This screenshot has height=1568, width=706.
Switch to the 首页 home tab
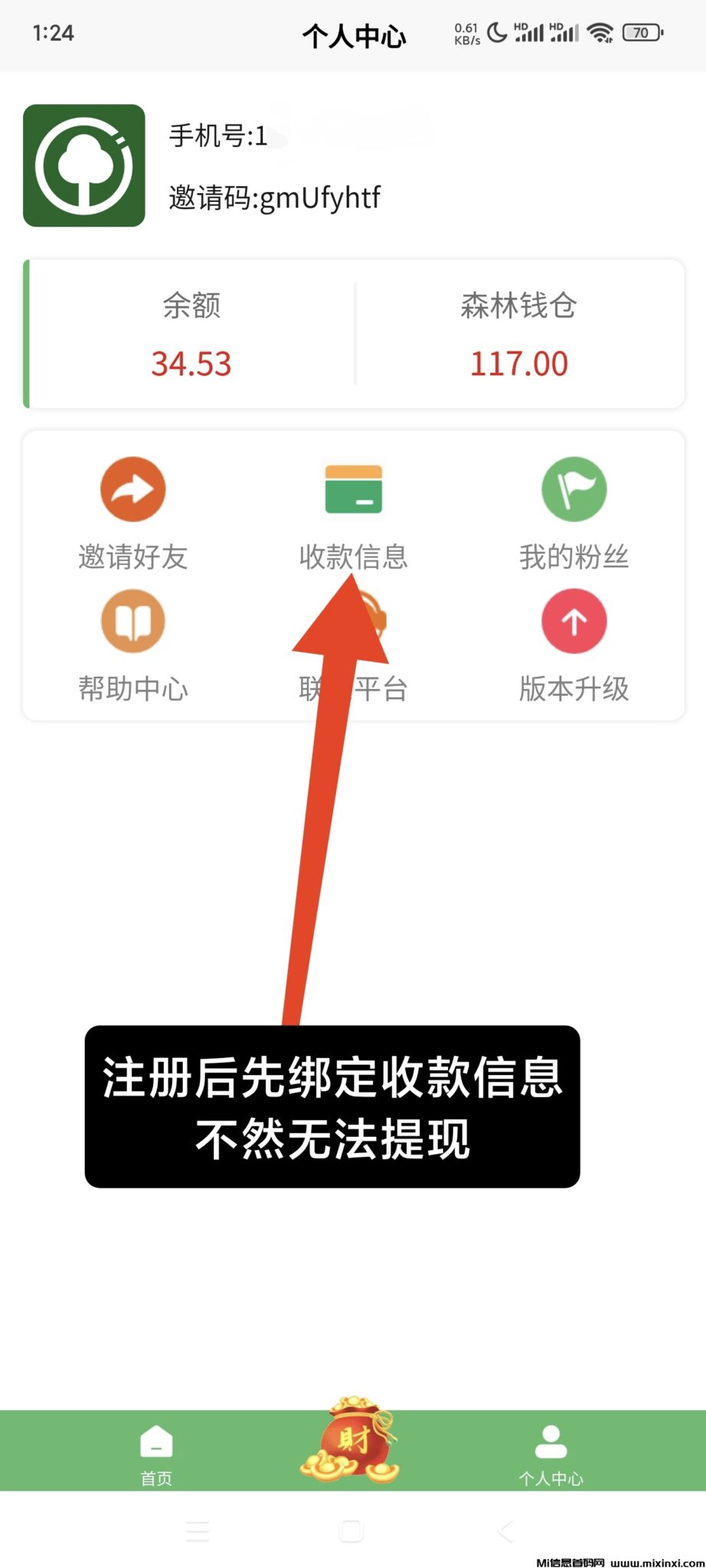pyautogui.click(x=156, y=1454)
